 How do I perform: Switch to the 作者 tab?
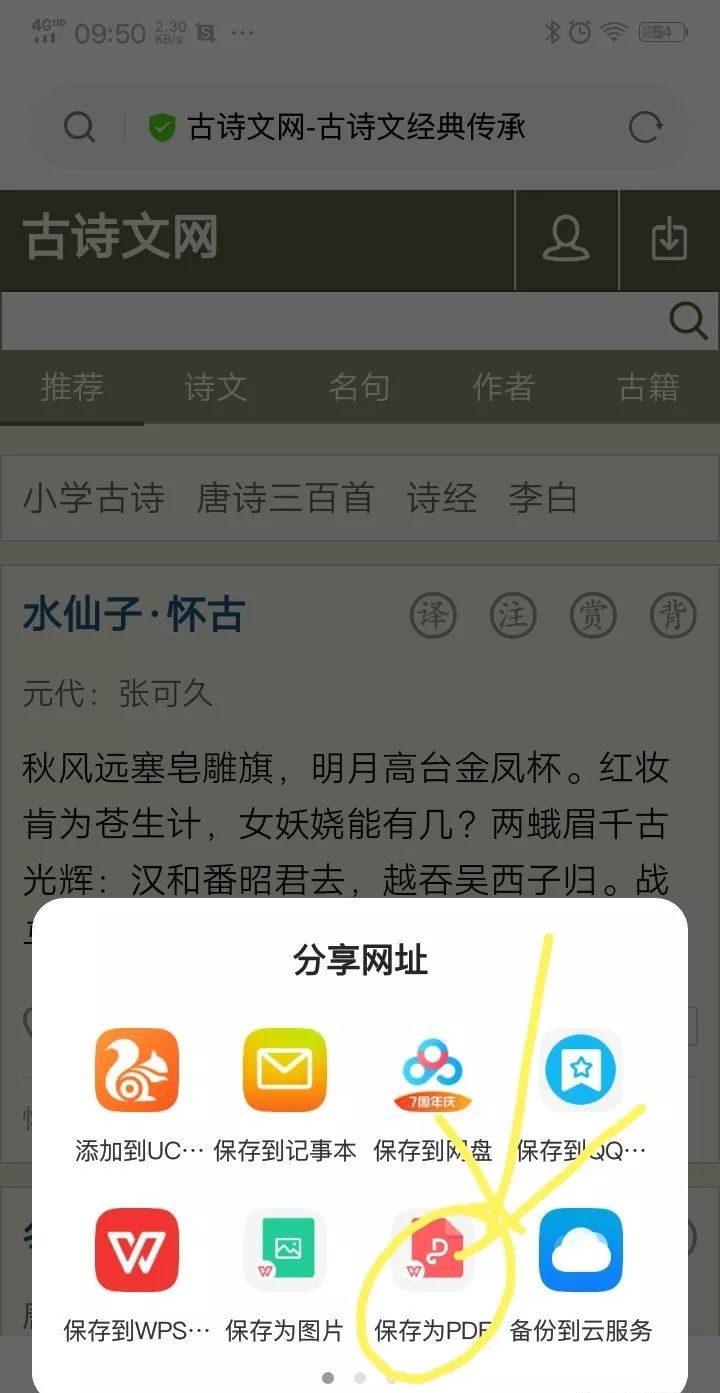(x=503, y=387)
